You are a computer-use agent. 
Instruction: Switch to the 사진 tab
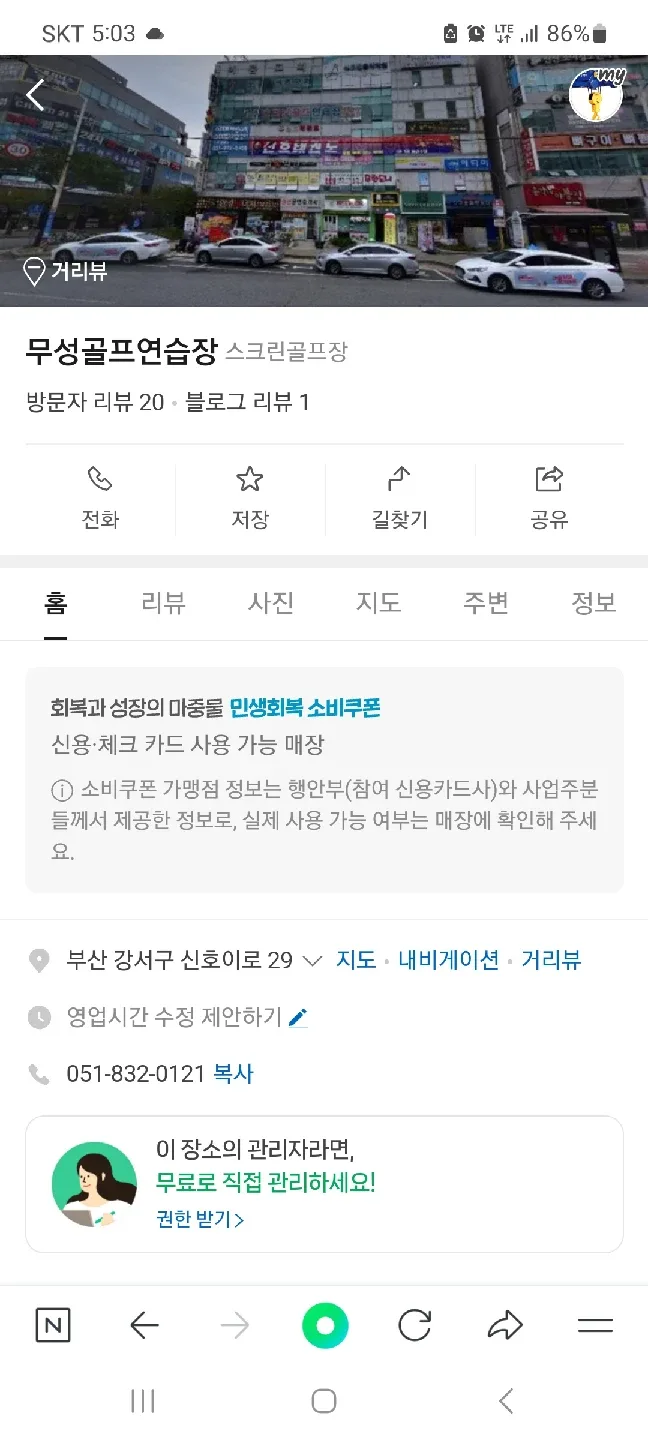(271, 603)
